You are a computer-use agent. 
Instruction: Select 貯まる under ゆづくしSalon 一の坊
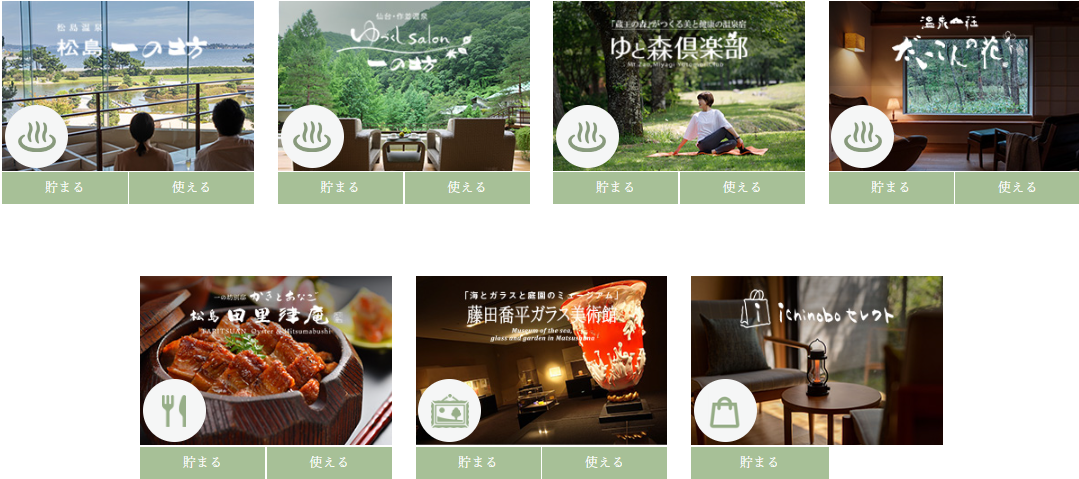tap(340, 187)
